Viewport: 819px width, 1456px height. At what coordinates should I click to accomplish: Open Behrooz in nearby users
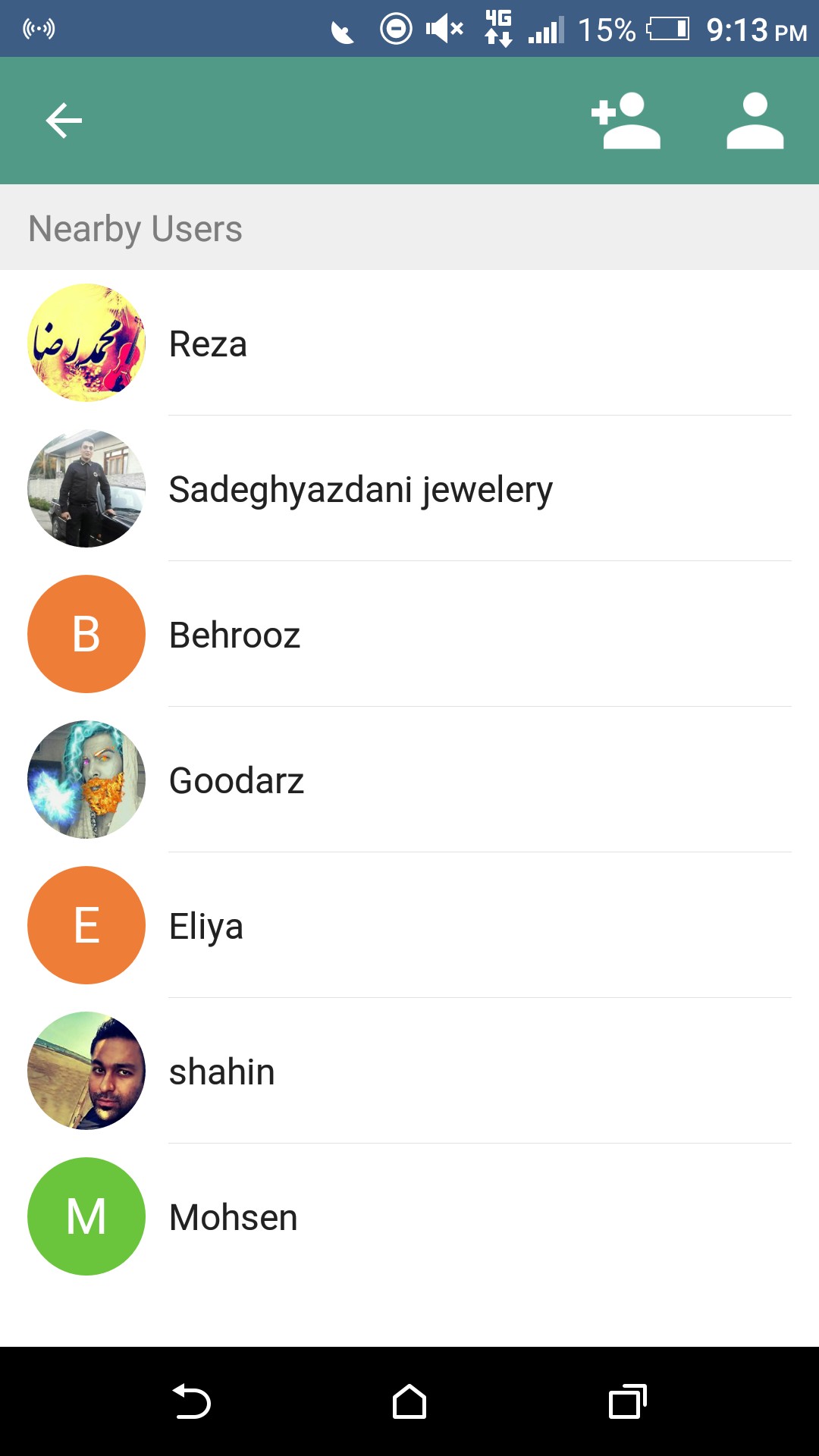tap(409, 634)
